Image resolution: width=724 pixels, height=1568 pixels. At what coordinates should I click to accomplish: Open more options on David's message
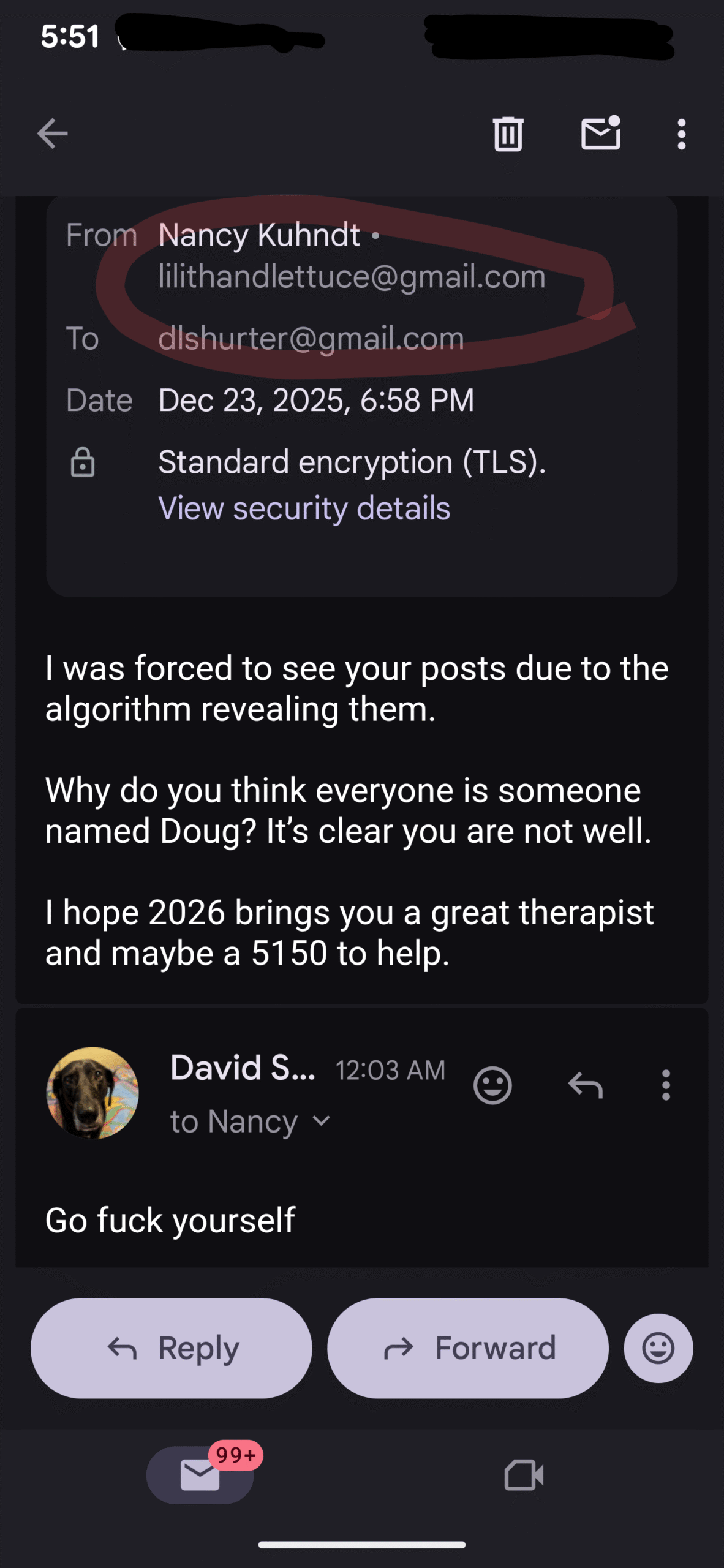[666, 1086]
